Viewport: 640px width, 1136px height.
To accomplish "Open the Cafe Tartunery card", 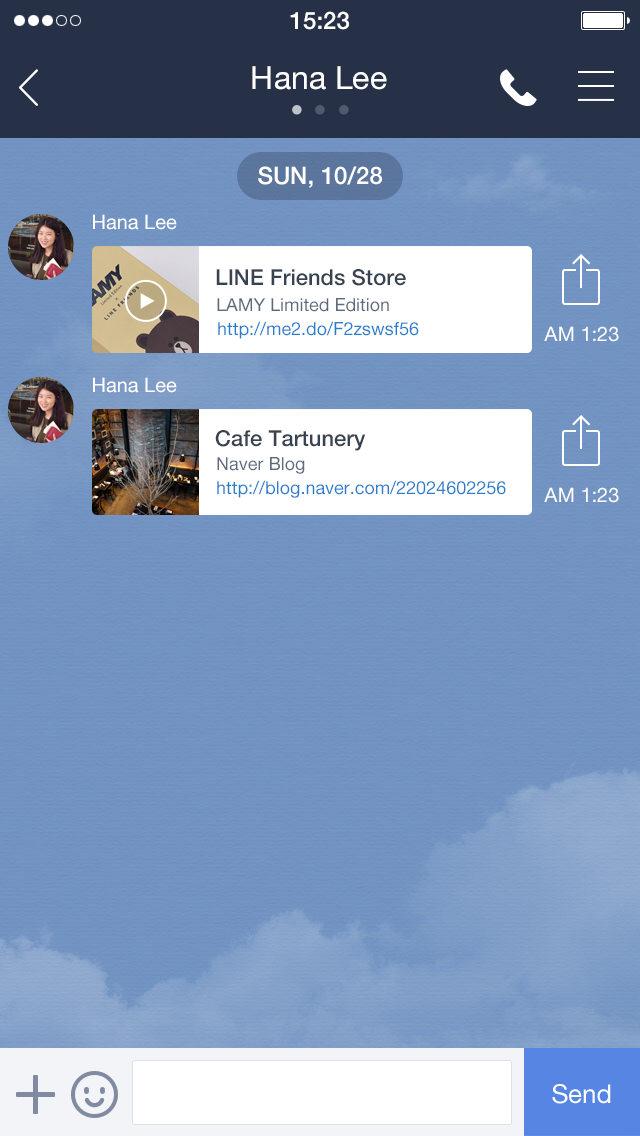I will 312,462.
